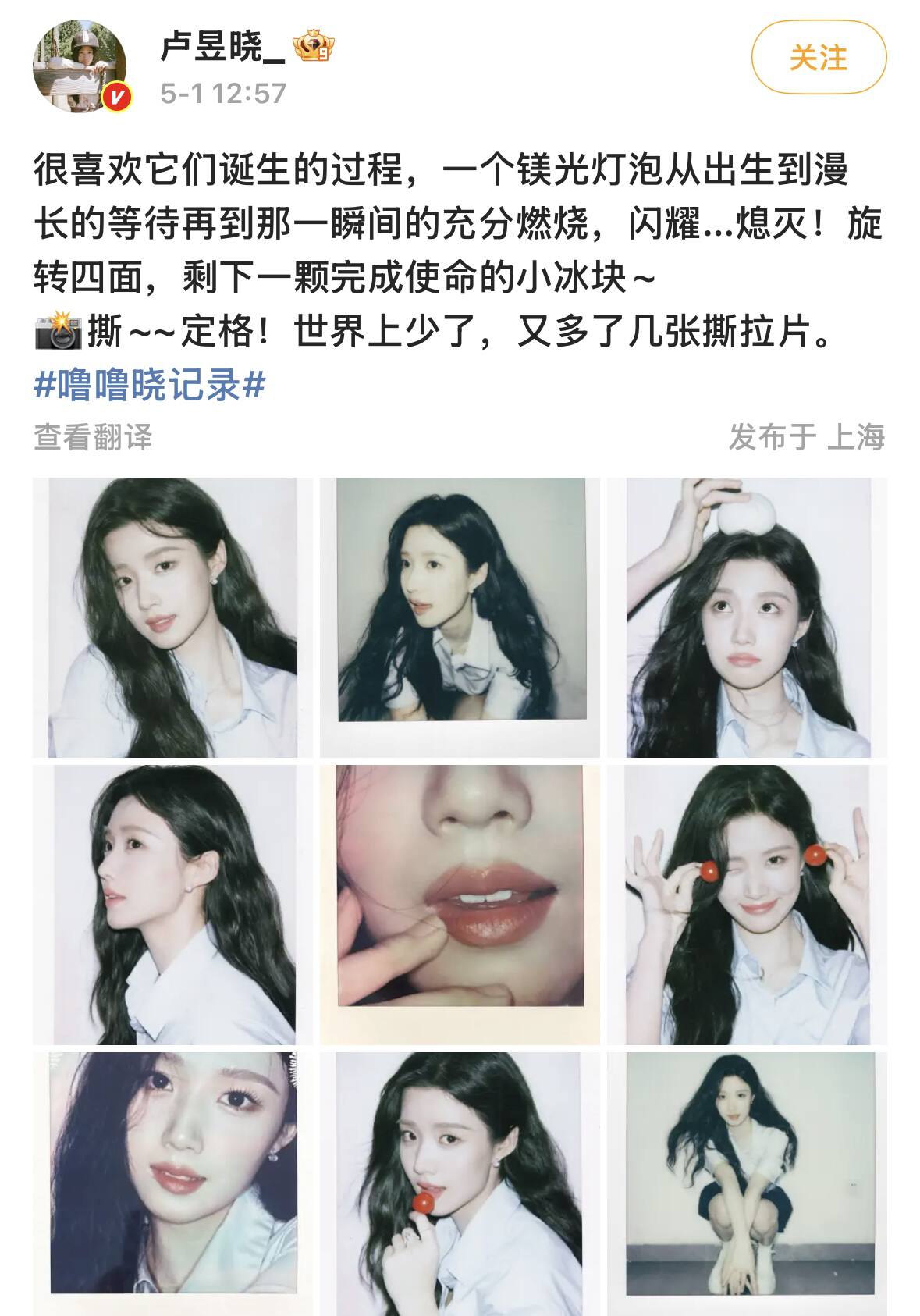Screen dimensions: 920x1316
Task: View the crouching full-body photo
Action: (747, 1183)
